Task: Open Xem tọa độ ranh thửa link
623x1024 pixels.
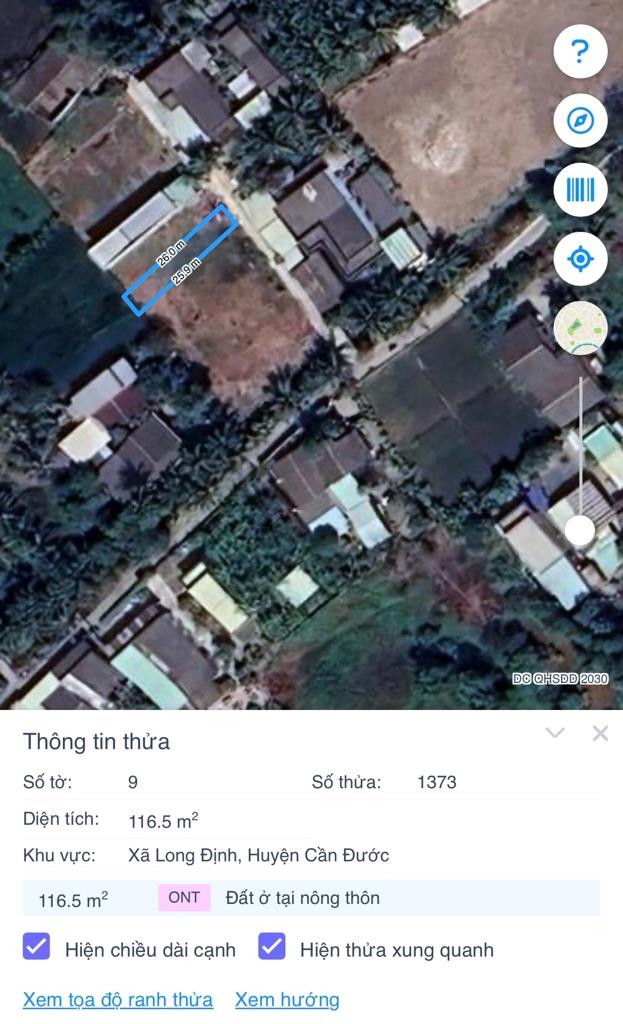Action: [118, 999]
